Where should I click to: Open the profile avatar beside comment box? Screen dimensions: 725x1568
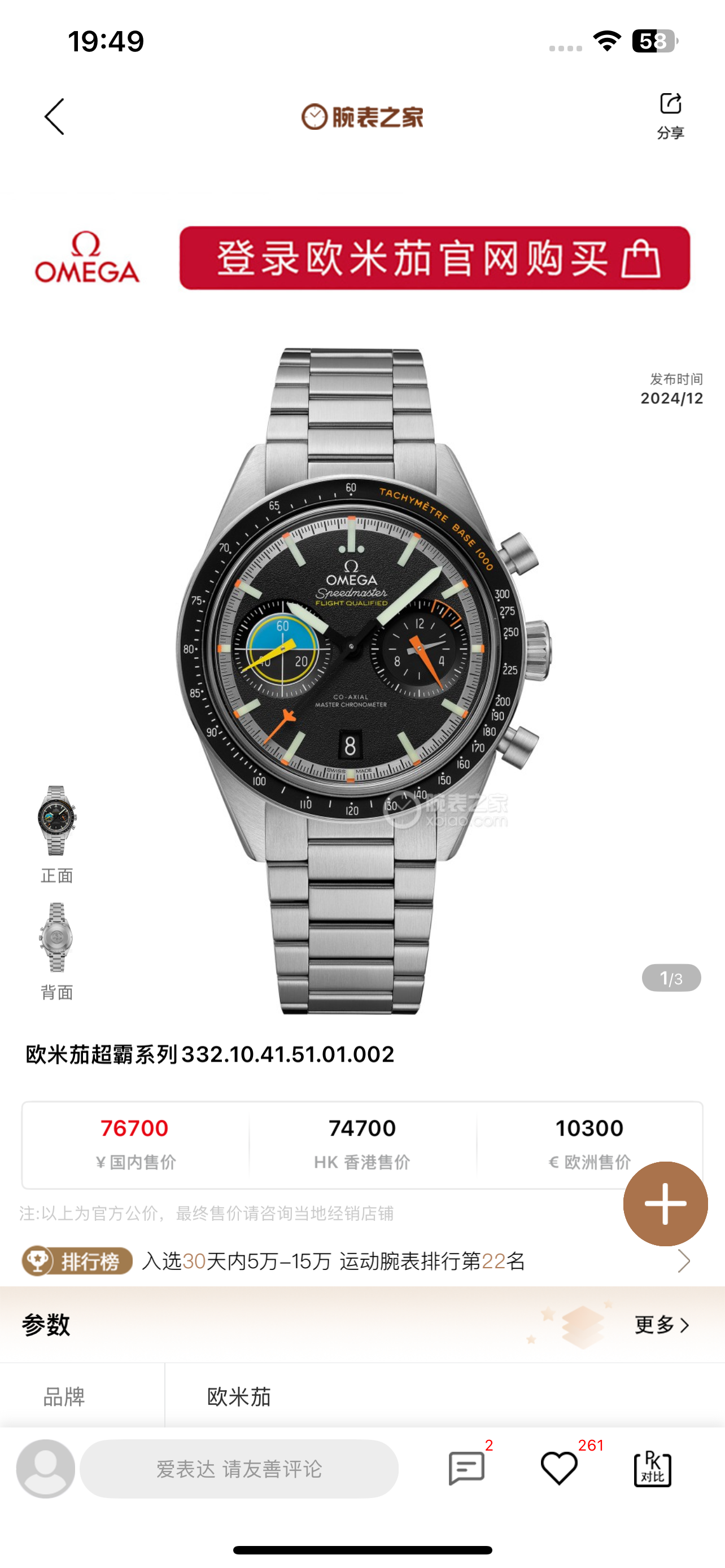(46, 1468)
